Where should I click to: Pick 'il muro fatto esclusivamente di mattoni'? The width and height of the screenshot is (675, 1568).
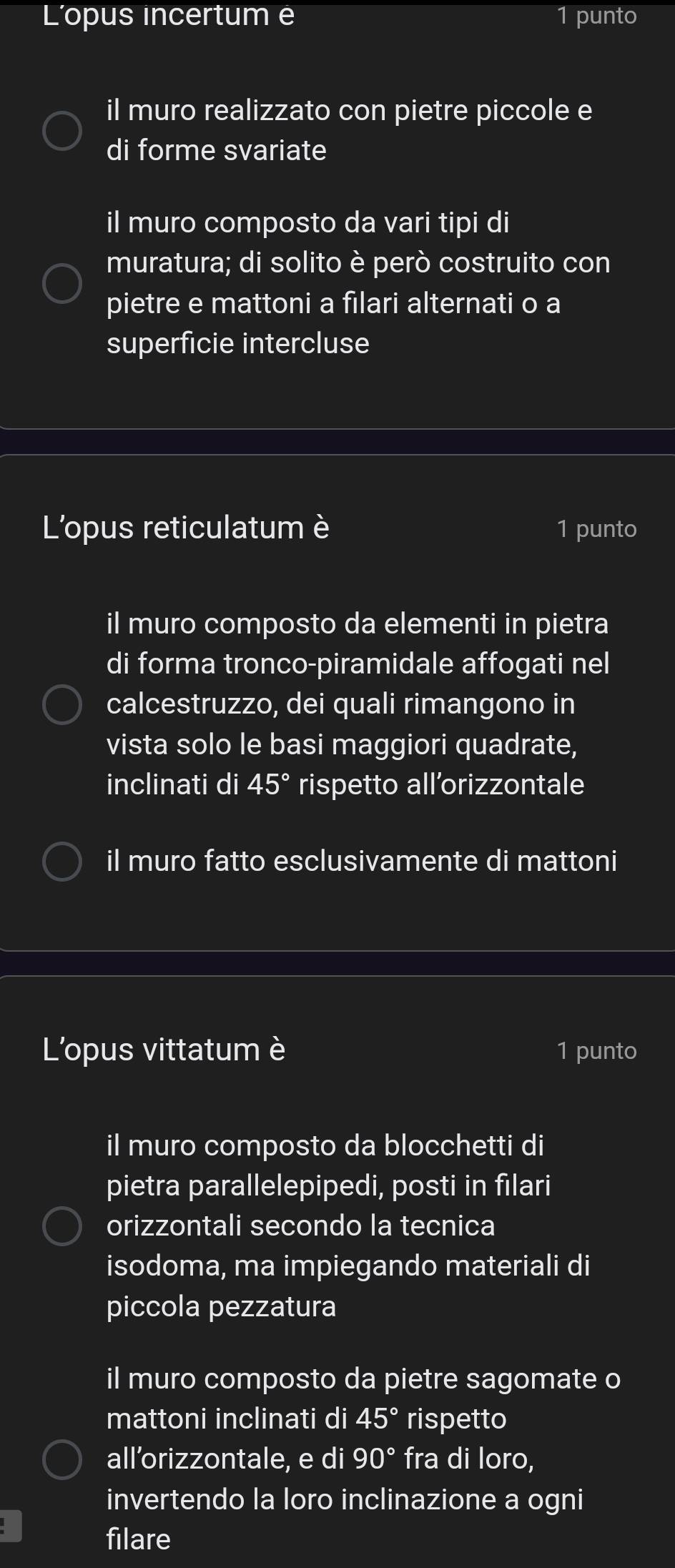pos(61,861)
